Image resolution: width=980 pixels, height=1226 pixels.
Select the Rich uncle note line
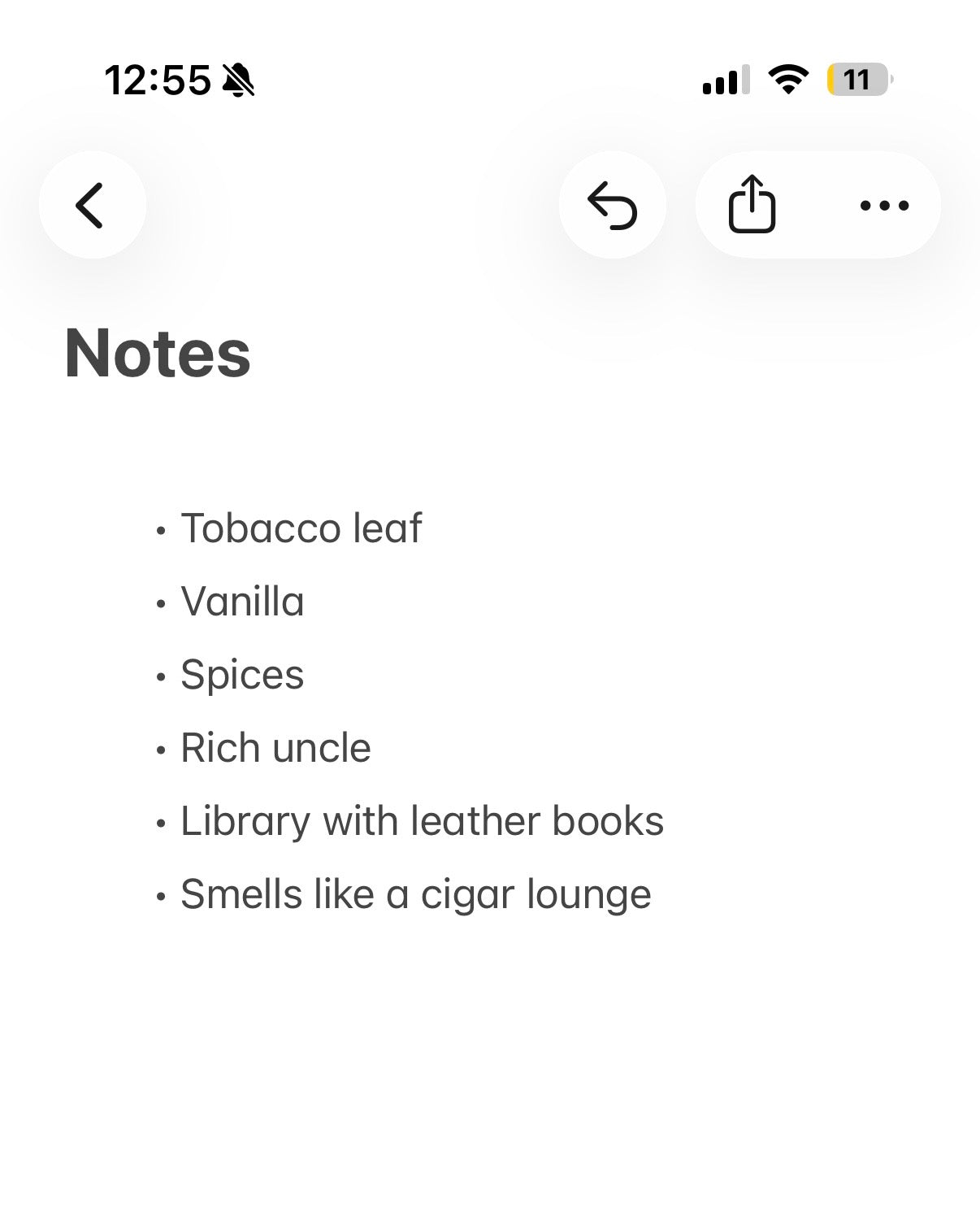click(275, 747)
